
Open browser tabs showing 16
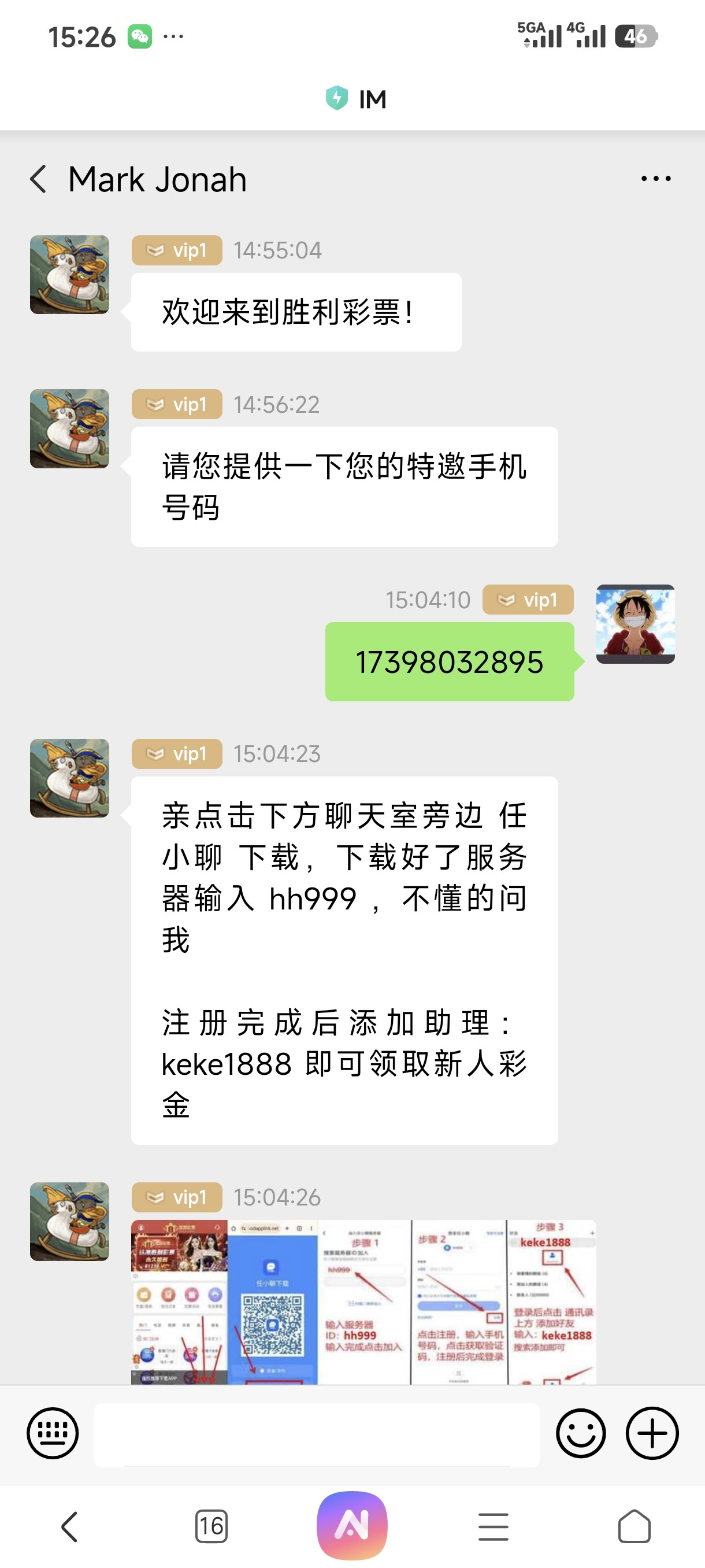pyautogui.click(x=211, y=1526)
